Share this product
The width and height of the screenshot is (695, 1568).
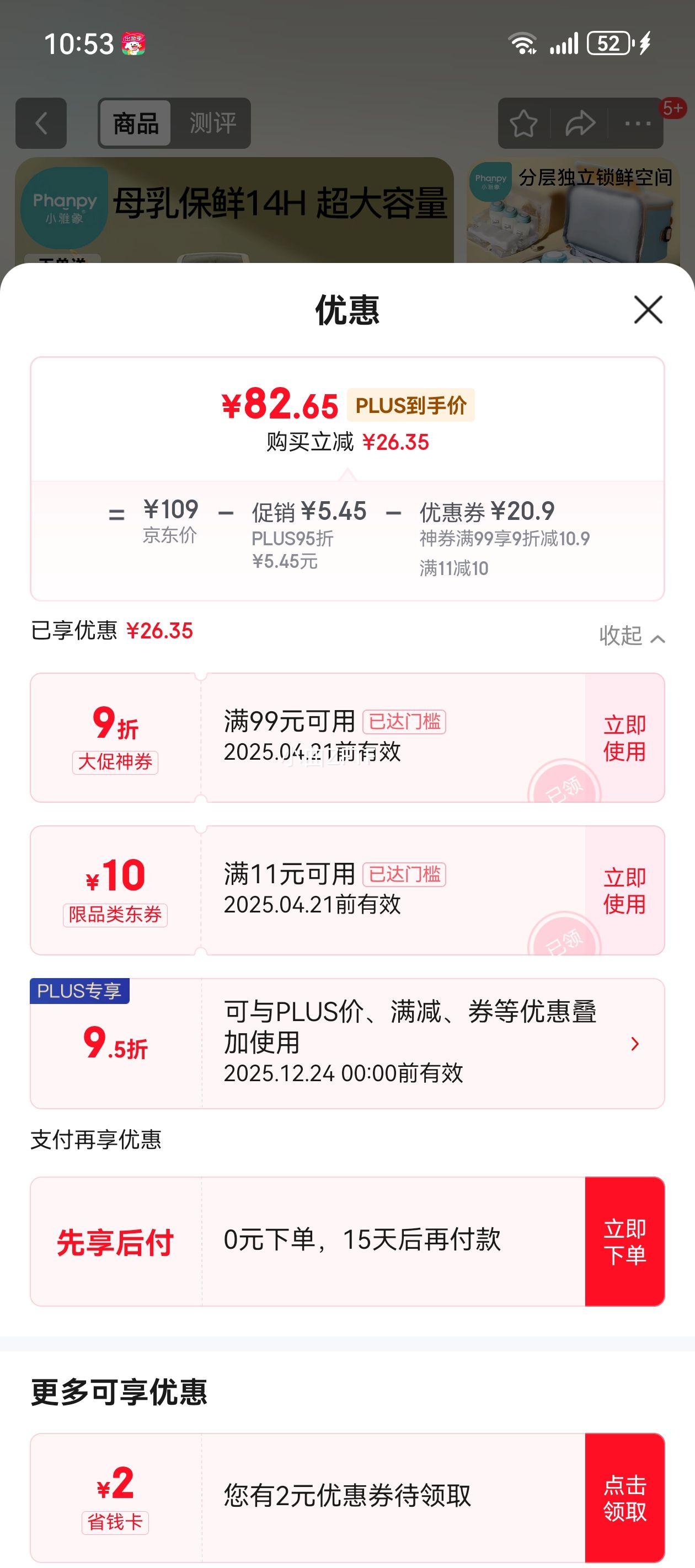(x=580, y=123)
